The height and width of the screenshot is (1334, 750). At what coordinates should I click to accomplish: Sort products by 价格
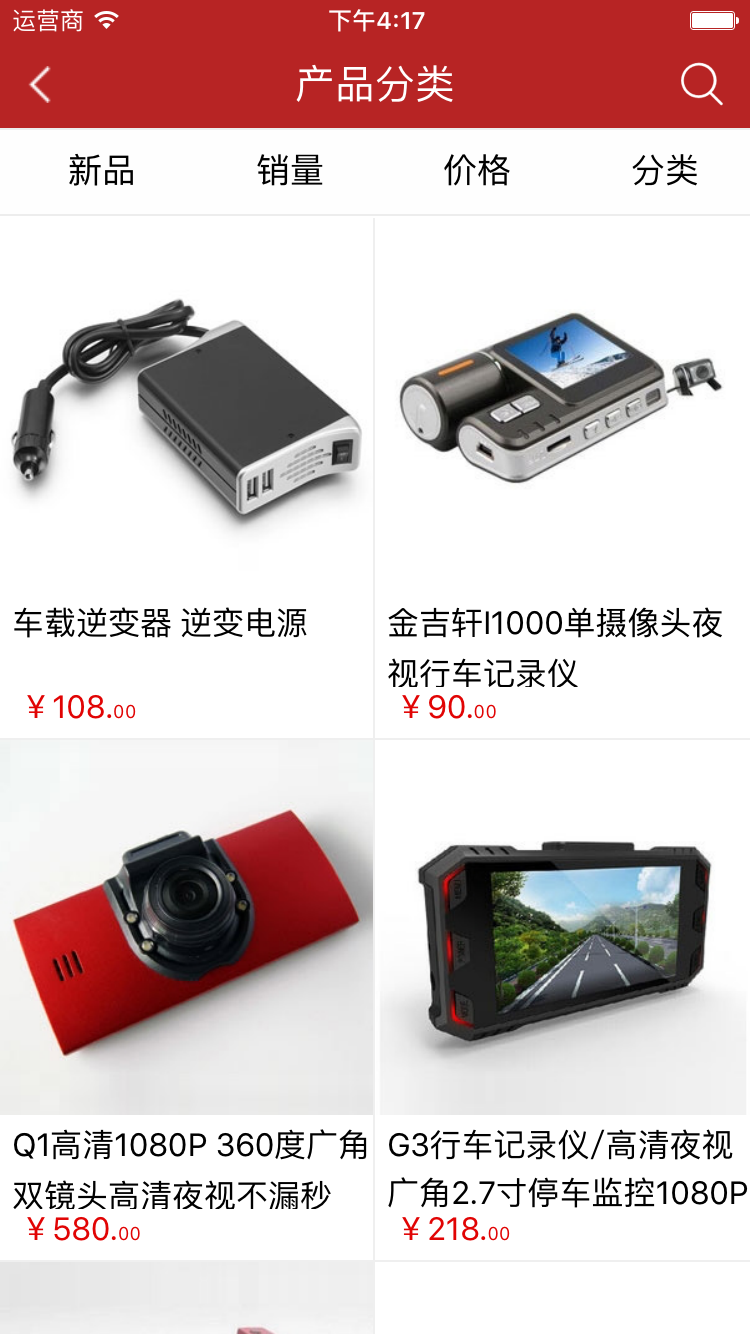click(x=477, y=171)
